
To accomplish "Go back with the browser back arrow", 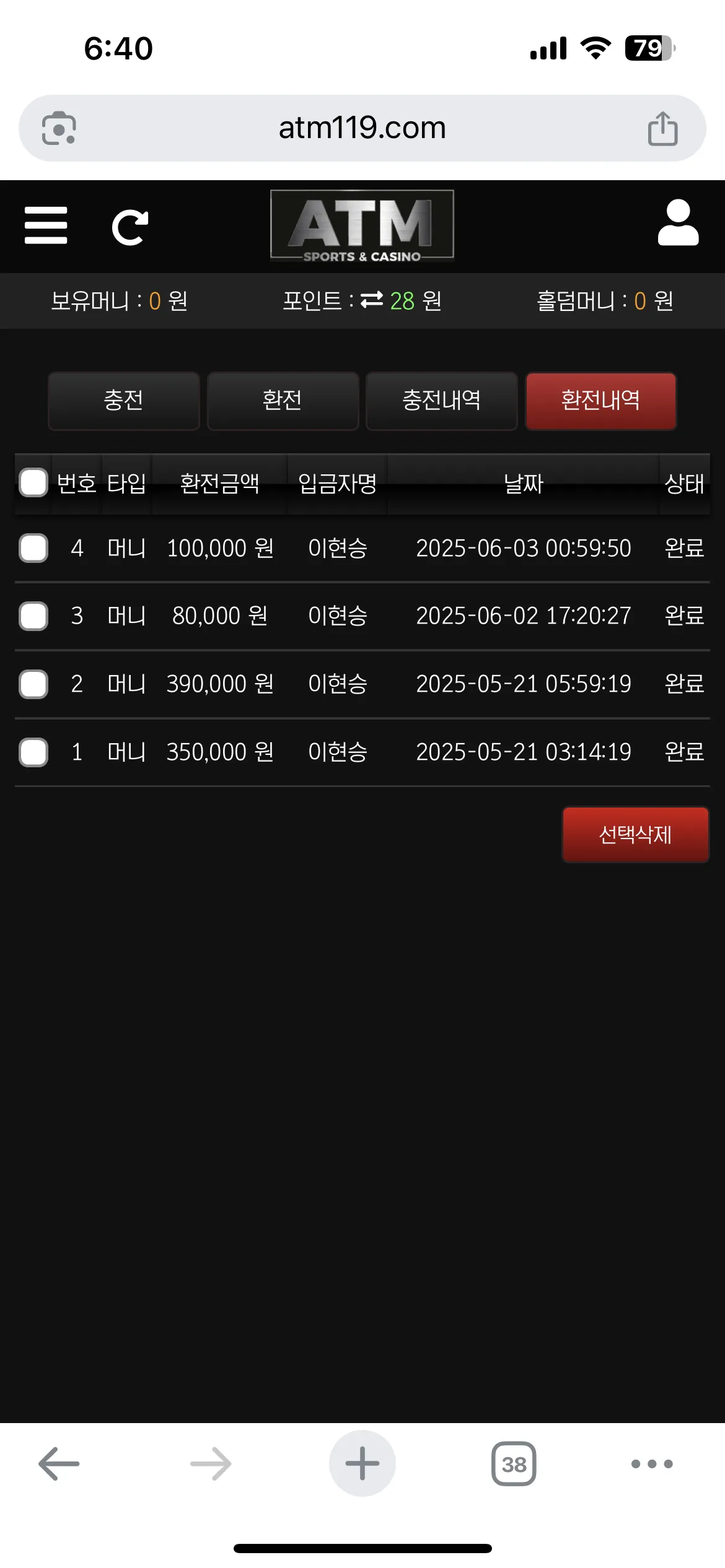I will [x=59, y=1464].
